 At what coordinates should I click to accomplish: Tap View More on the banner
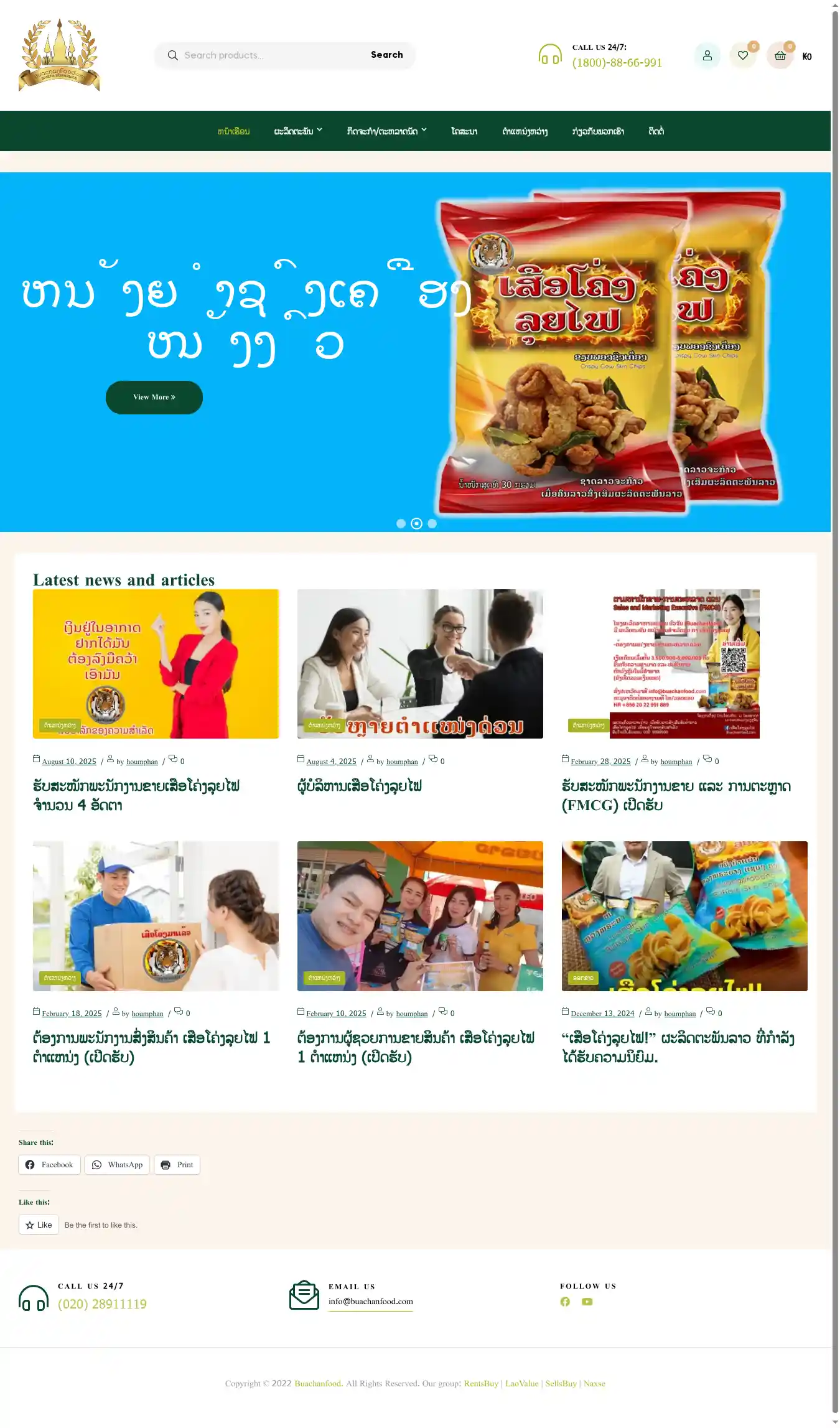[x=154, y=397]
